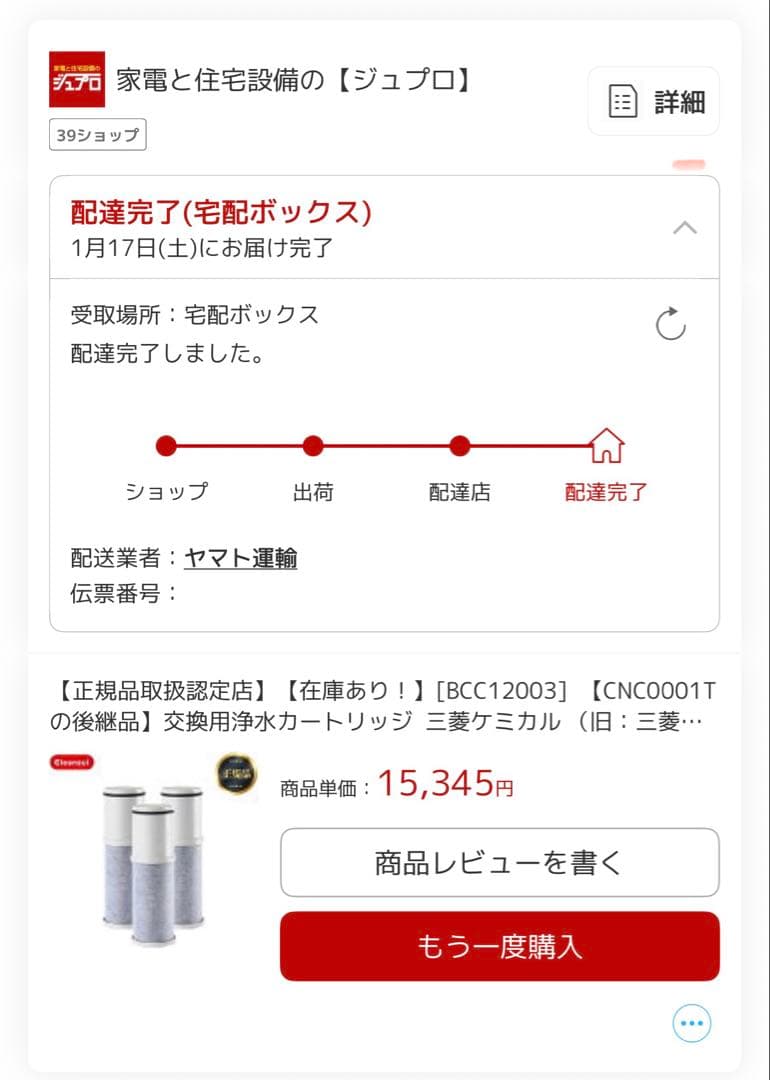This screenshot has height=1080, width=770.
Task: Refresh the delivery status with the reload icon
Action: point(672,323)
